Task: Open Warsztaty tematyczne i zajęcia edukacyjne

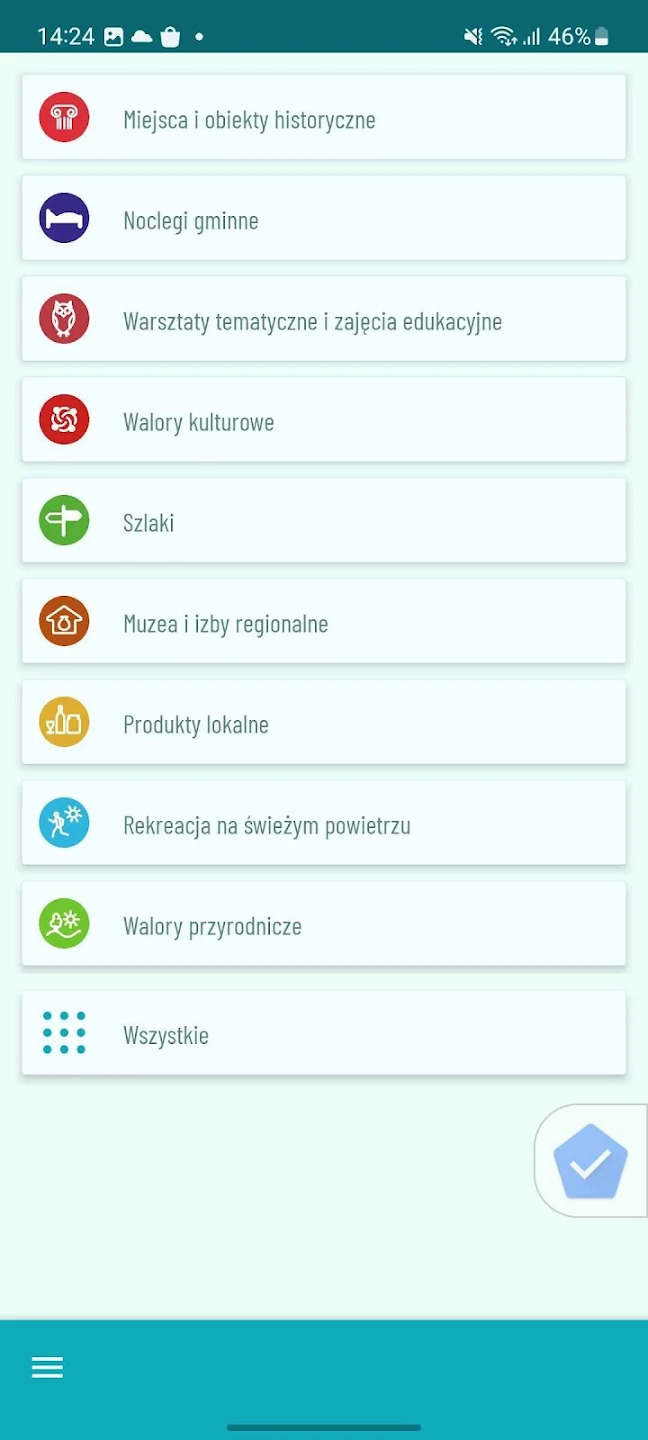Action: point(324,319)
